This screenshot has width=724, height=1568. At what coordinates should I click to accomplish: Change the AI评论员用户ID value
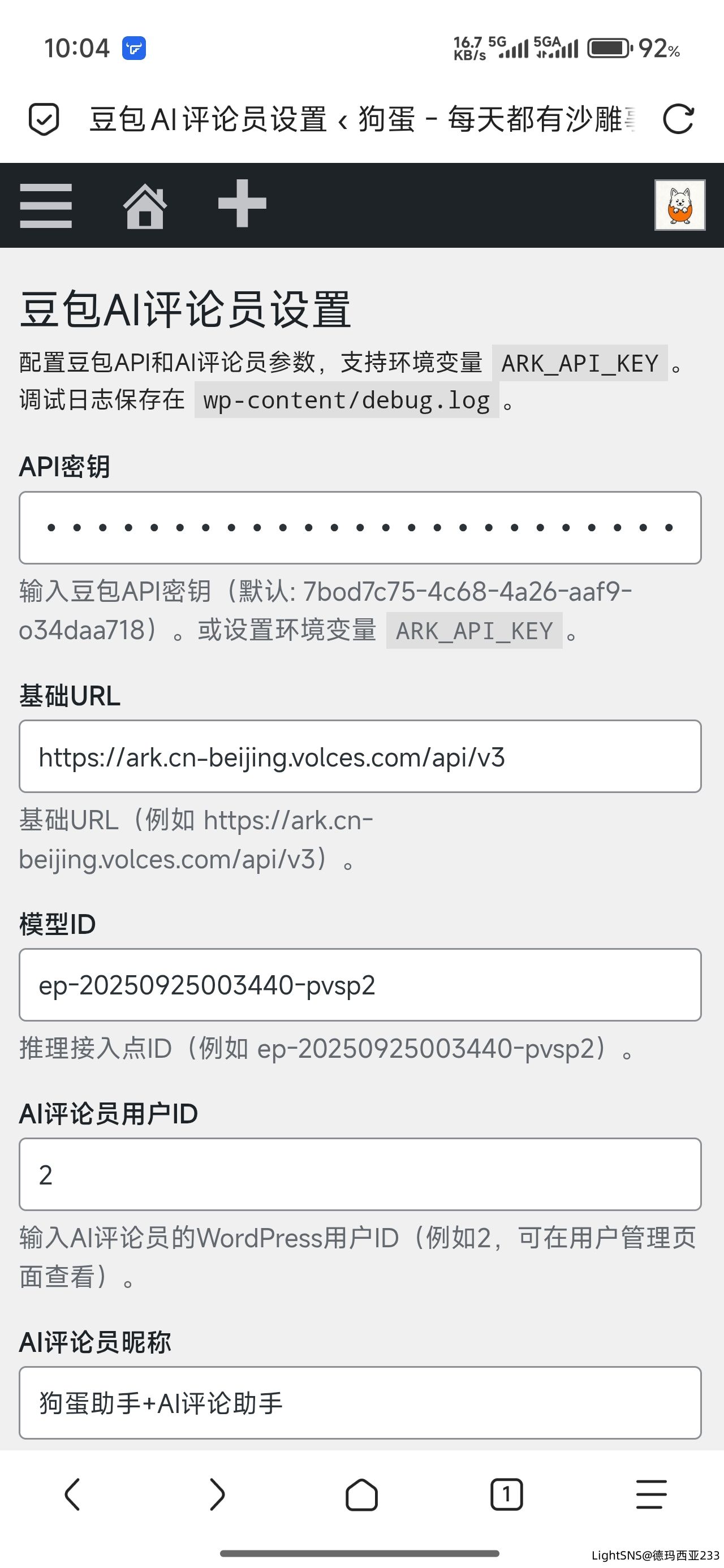pos(360,1174)
